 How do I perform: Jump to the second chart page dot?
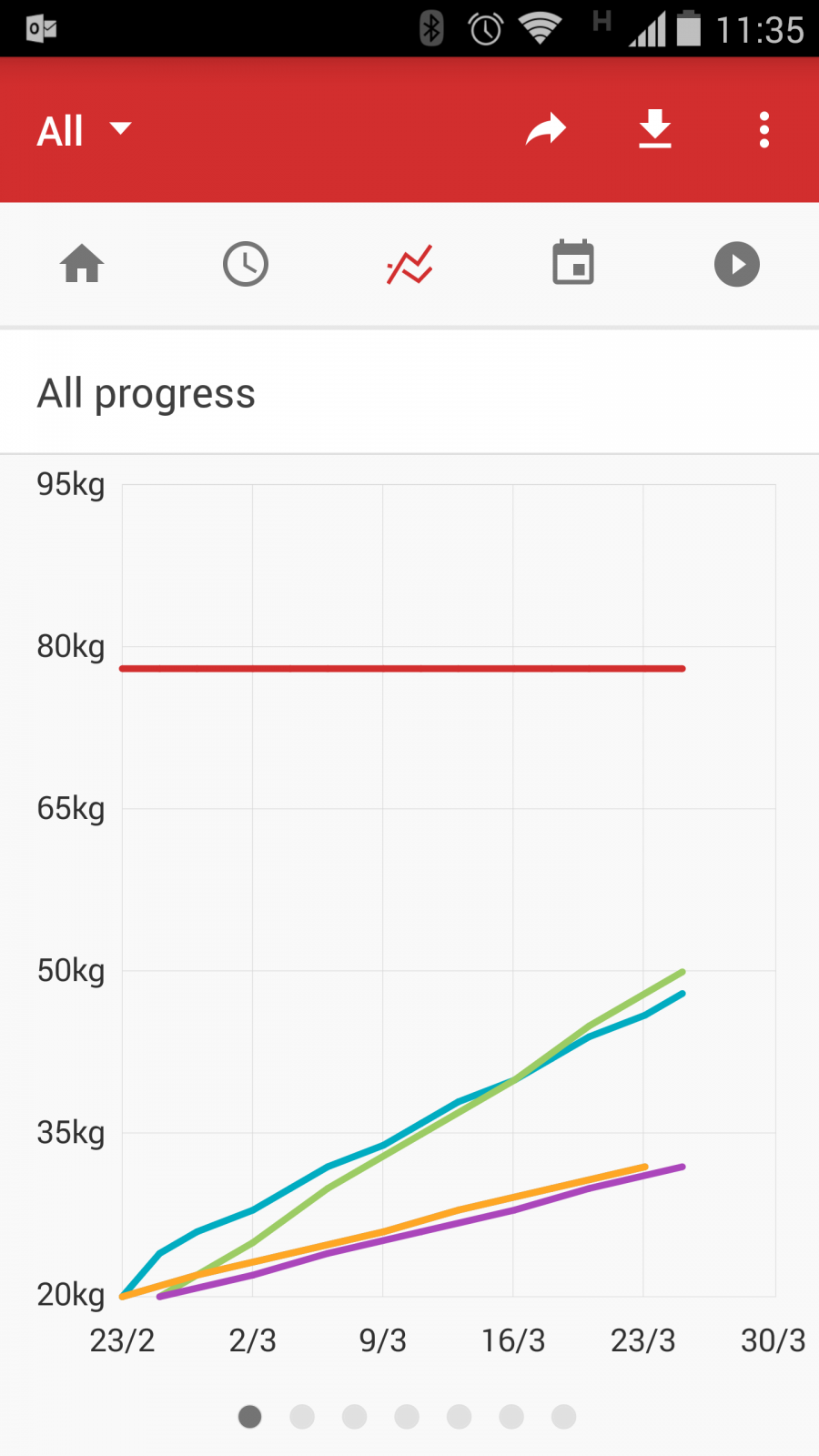click(302, 1417)
